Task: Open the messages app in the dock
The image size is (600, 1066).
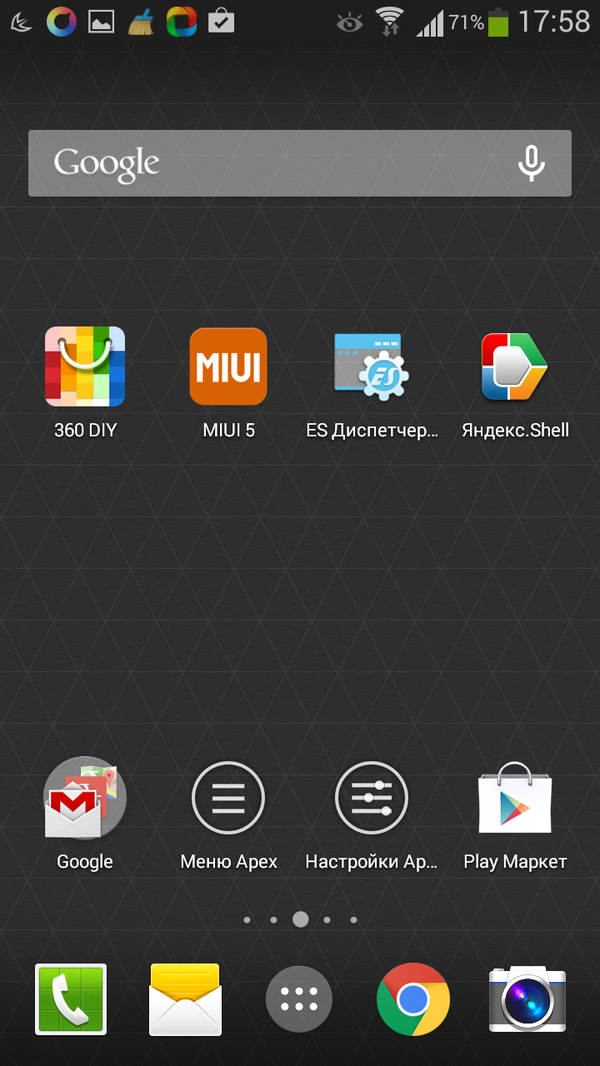Action: pyautogui.click(x=185, y=998)
